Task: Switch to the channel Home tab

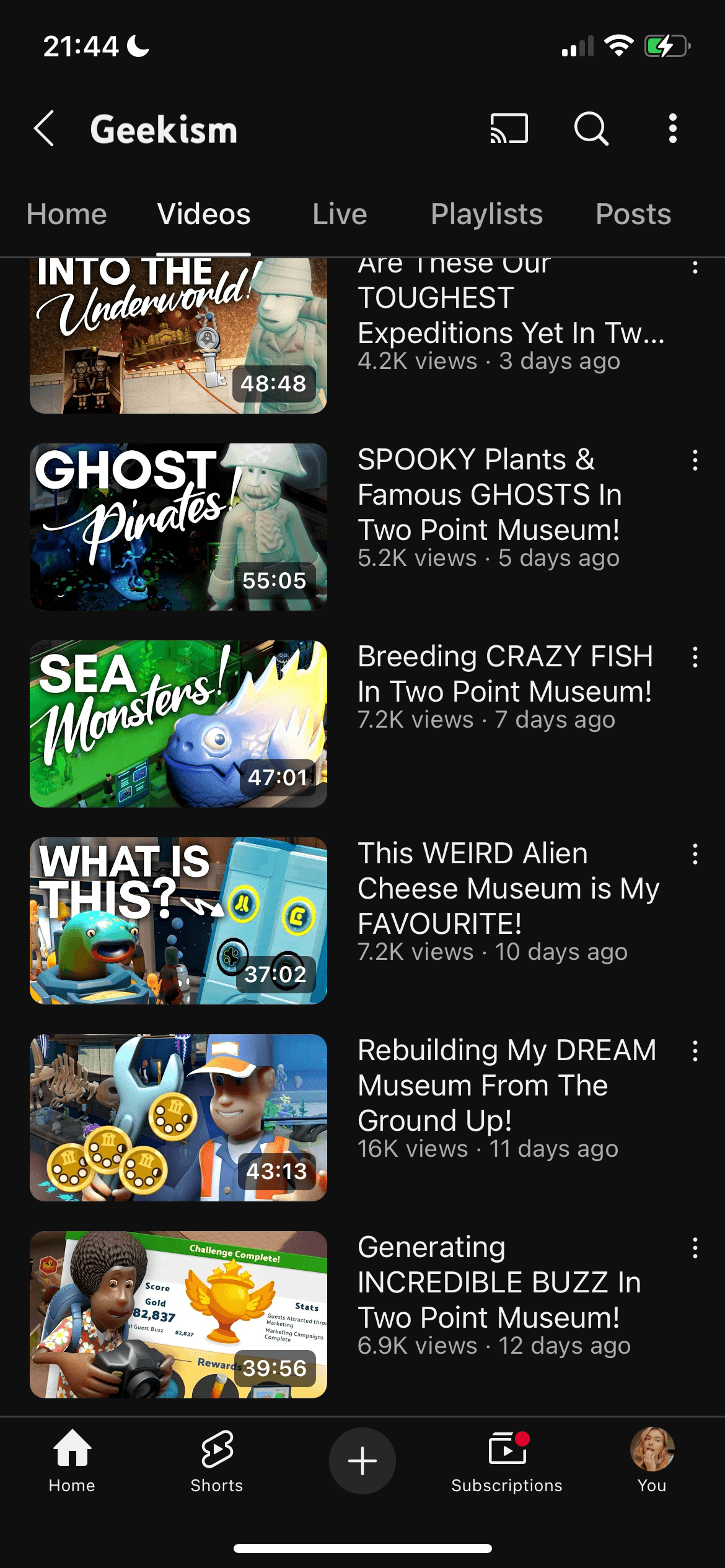Action: pyautogui.click(x=66, y=214)
